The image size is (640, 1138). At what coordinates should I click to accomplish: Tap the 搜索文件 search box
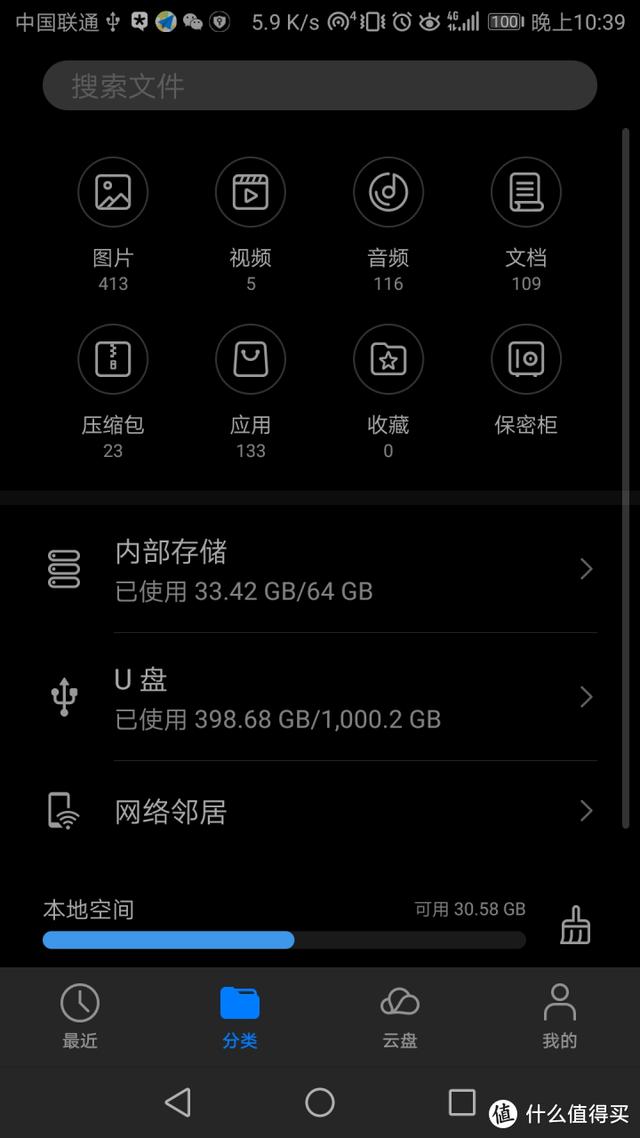[x=320, y=86]
